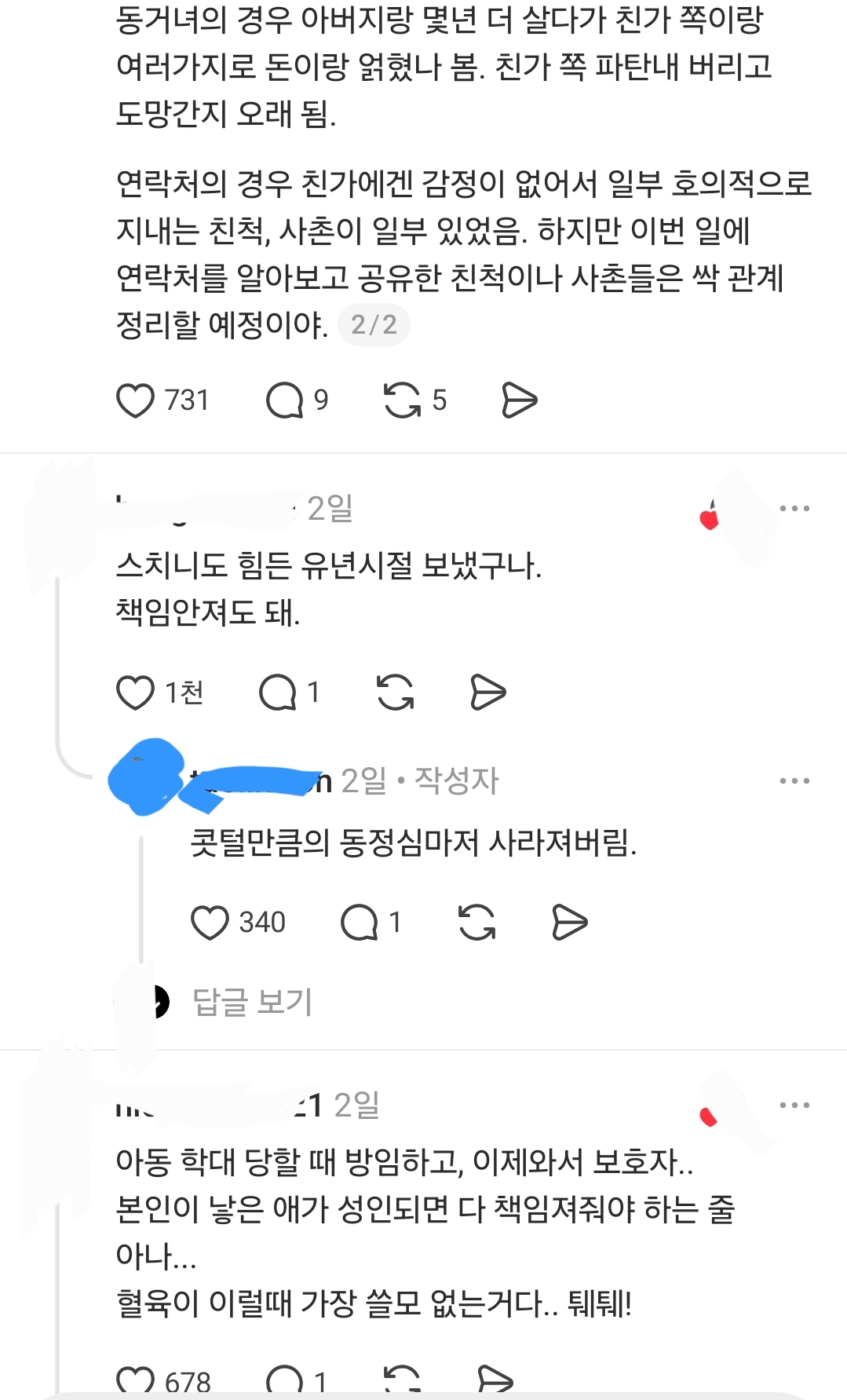Share the post with 731 likes

519,400
